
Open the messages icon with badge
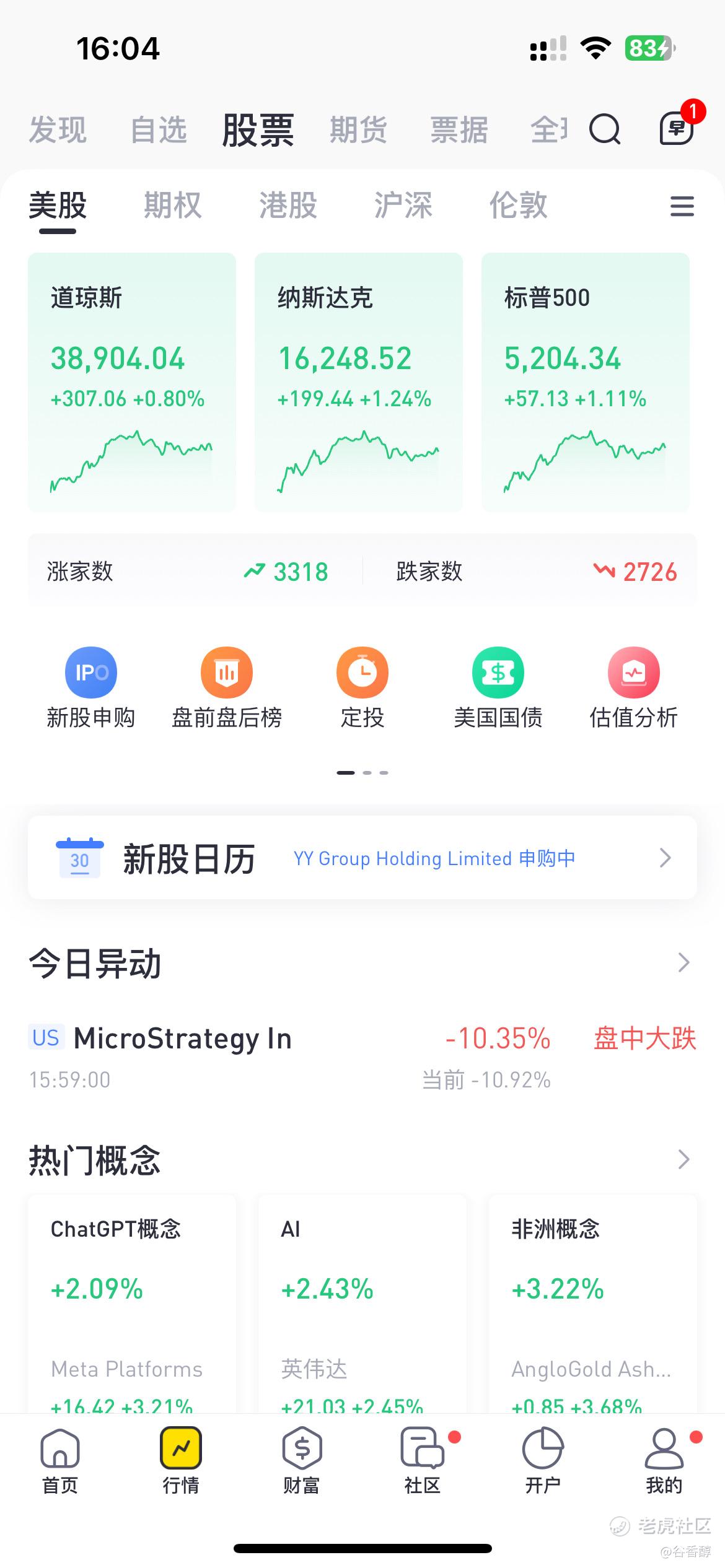coord(676,128)
